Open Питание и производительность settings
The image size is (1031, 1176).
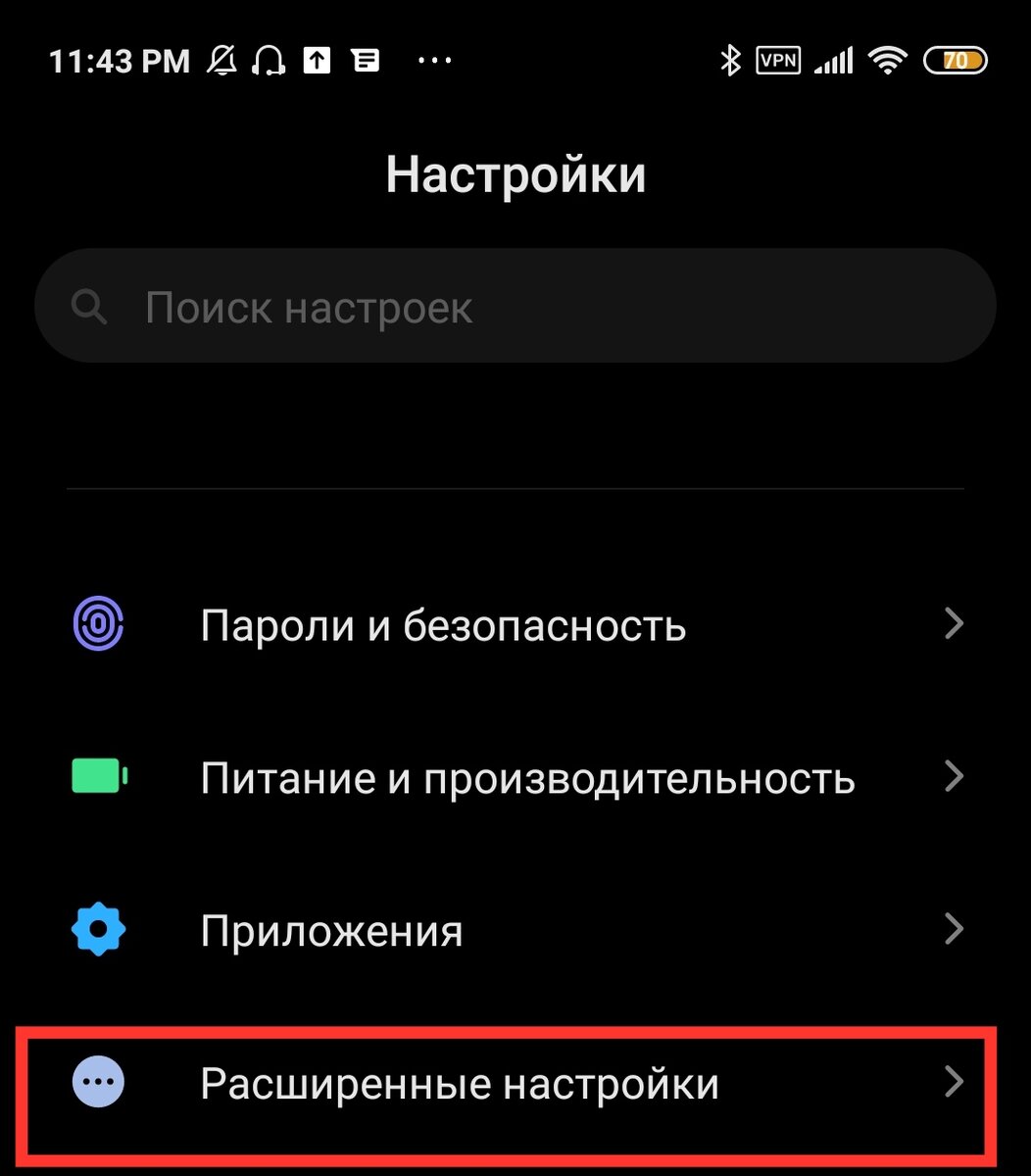click(515, 778)
